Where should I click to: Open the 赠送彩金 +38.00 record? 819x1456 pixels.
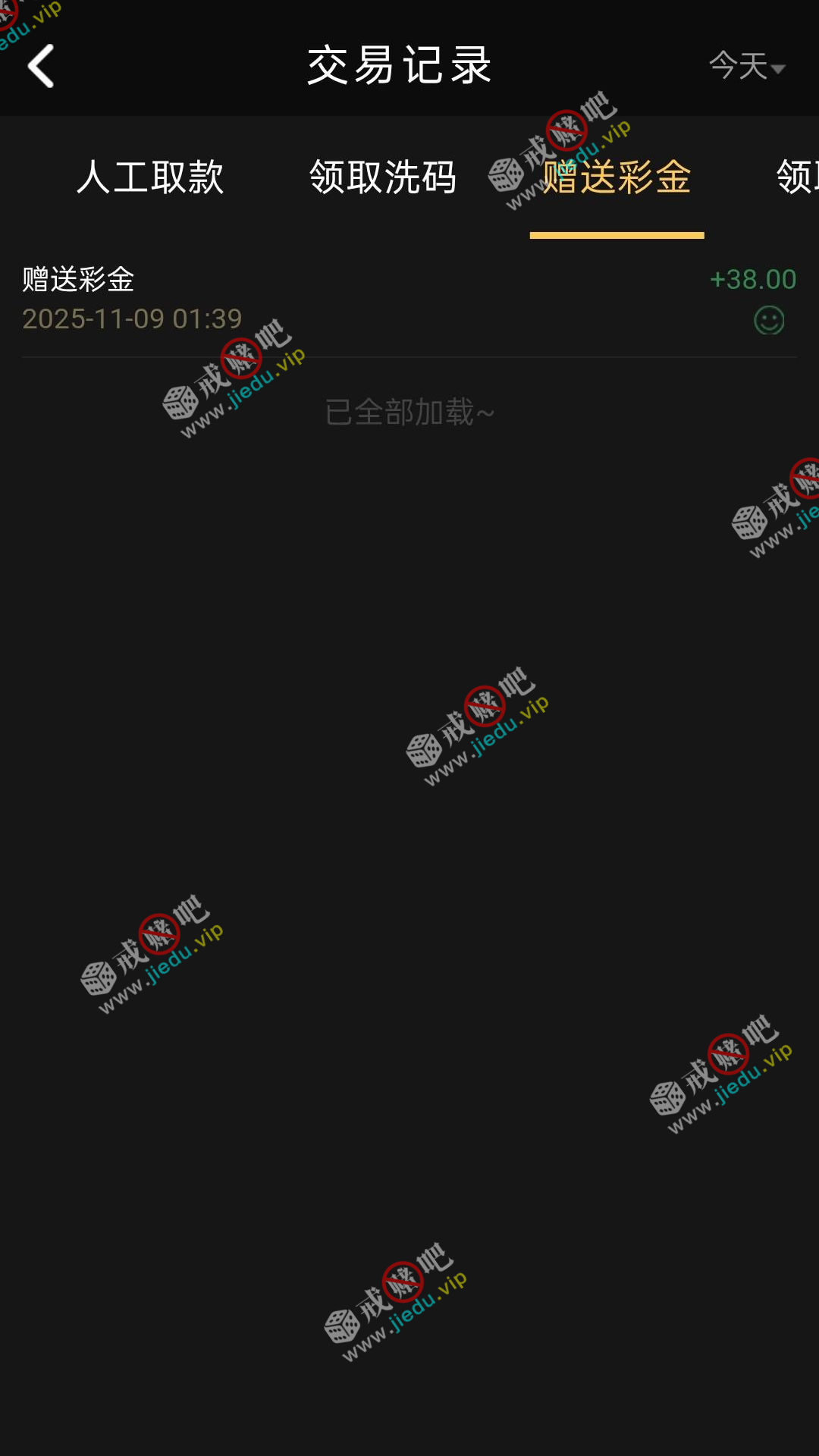pyautogui.click(x=409, y=299)
